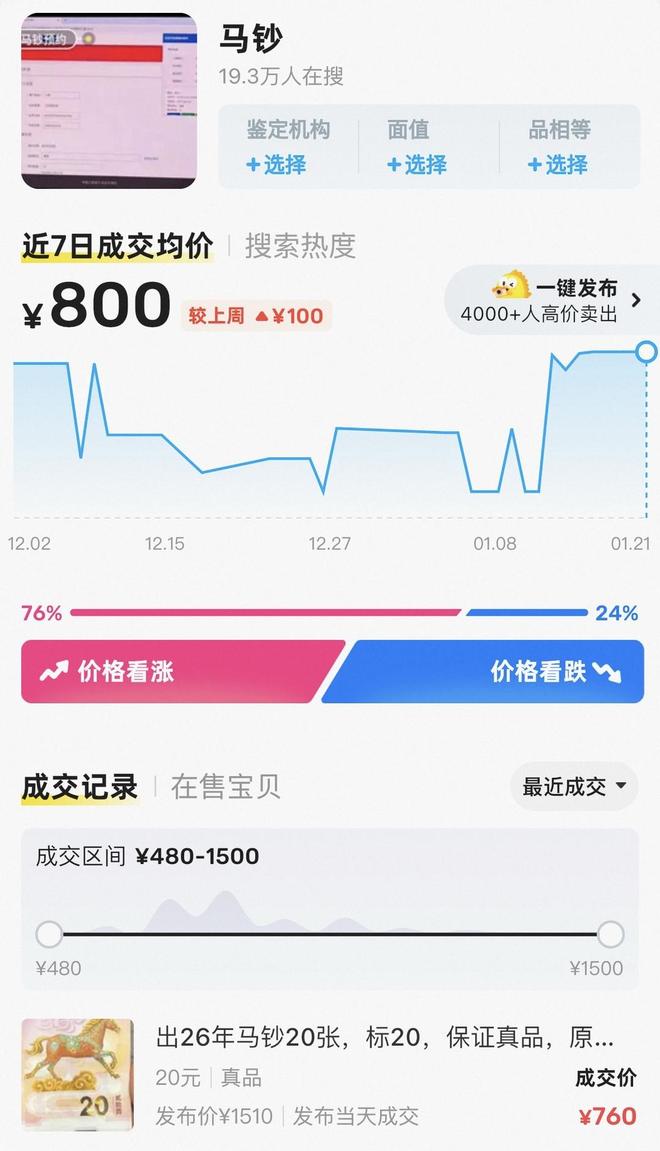660x1151 pixels.
Task: Select the 近7日成交均价 tab
Action: point(117,246)
